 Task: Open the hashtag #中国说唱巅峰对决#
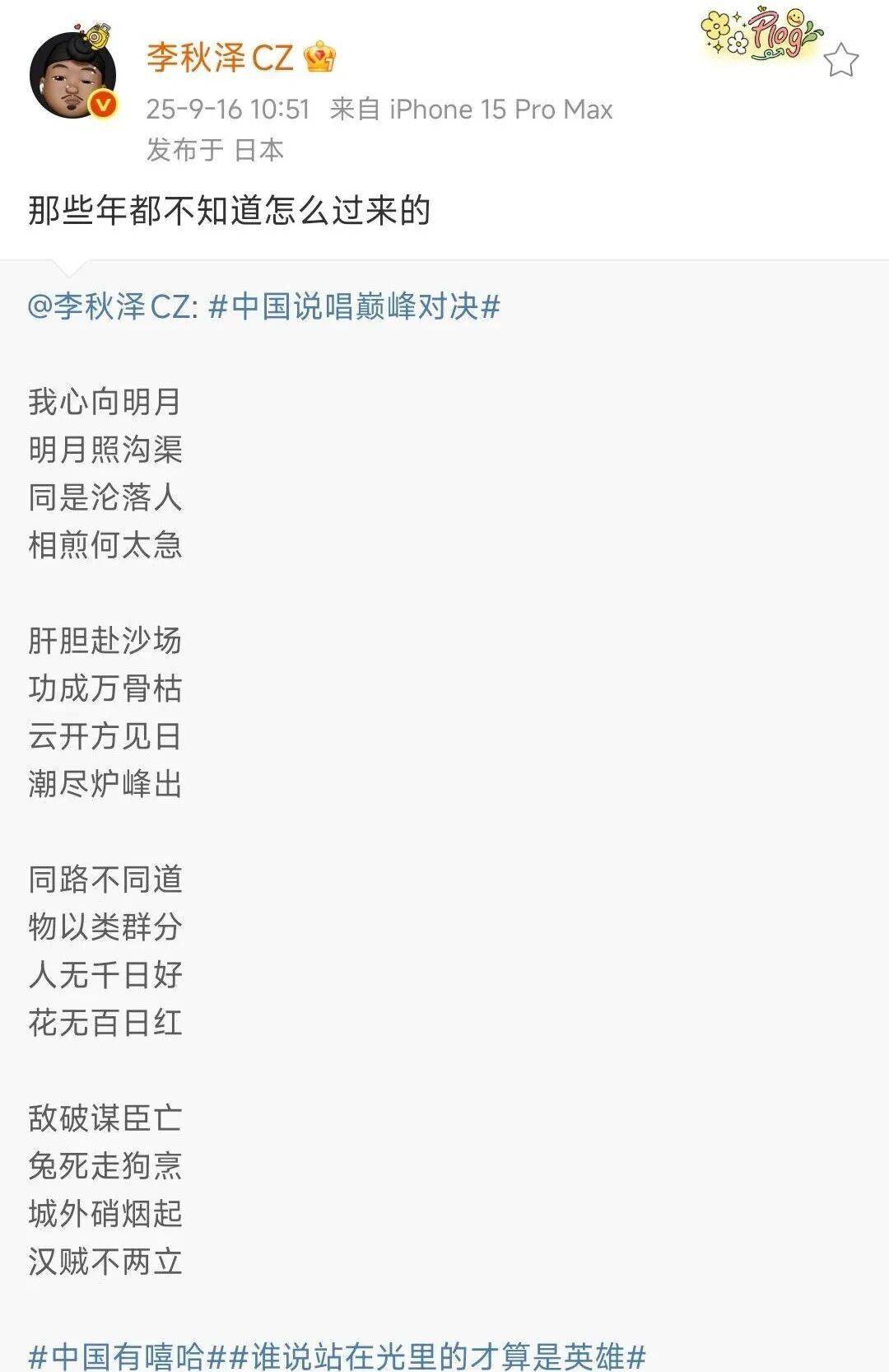[x=354, y=306]
